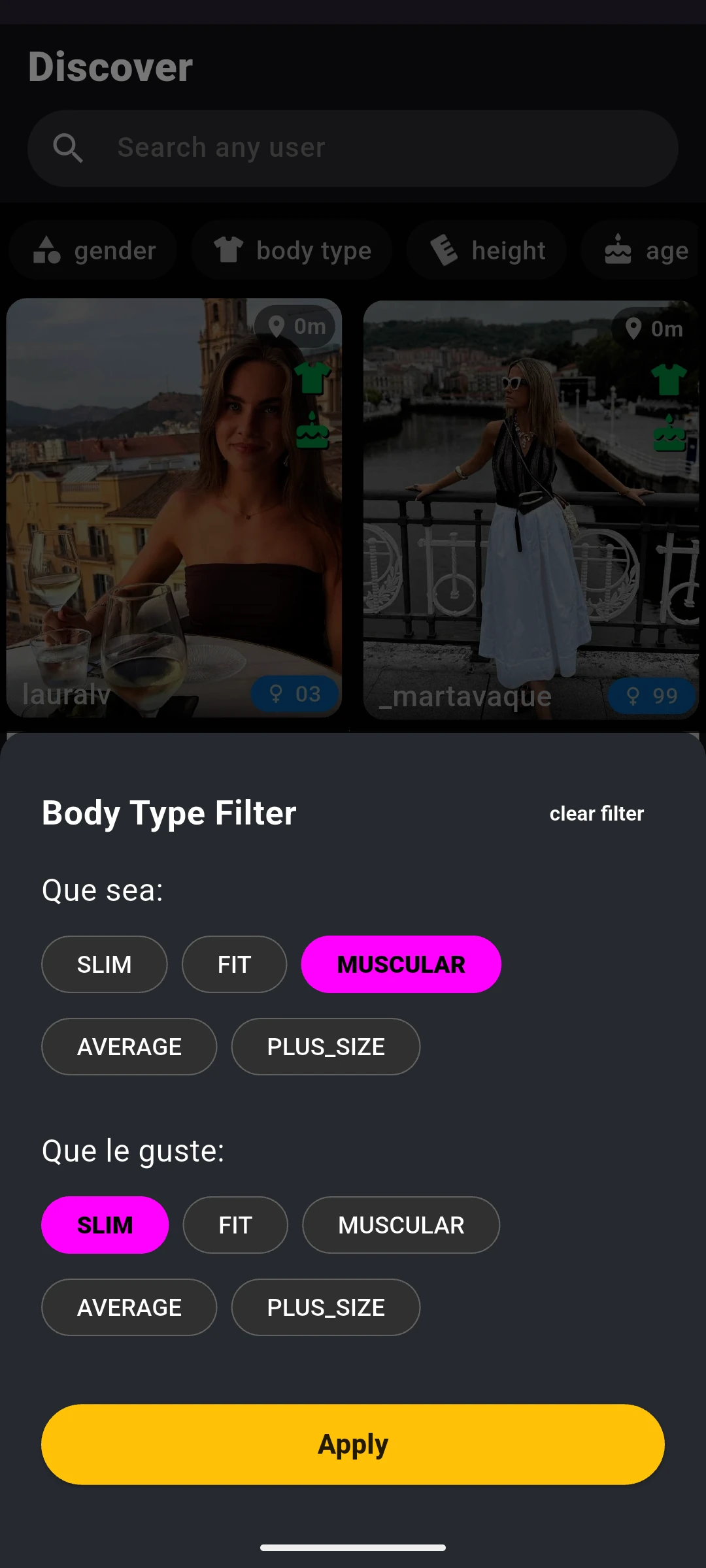706x1568 pixels.
Task: Choose AVERAGE under Que le guste
Action: click(x=129, y=1307)
